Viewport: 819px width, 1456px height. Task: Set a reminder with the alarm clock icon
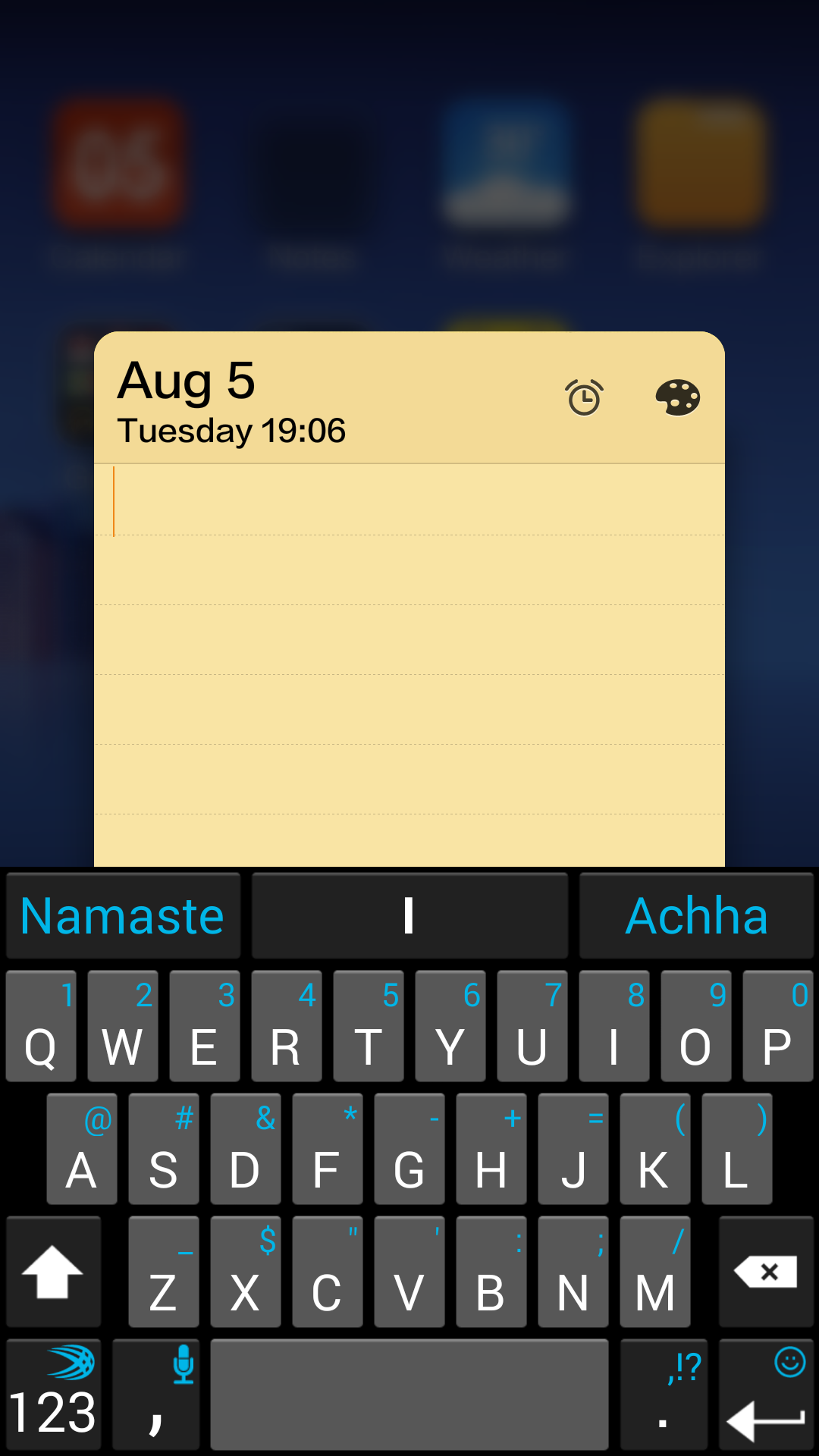(584, 397)
